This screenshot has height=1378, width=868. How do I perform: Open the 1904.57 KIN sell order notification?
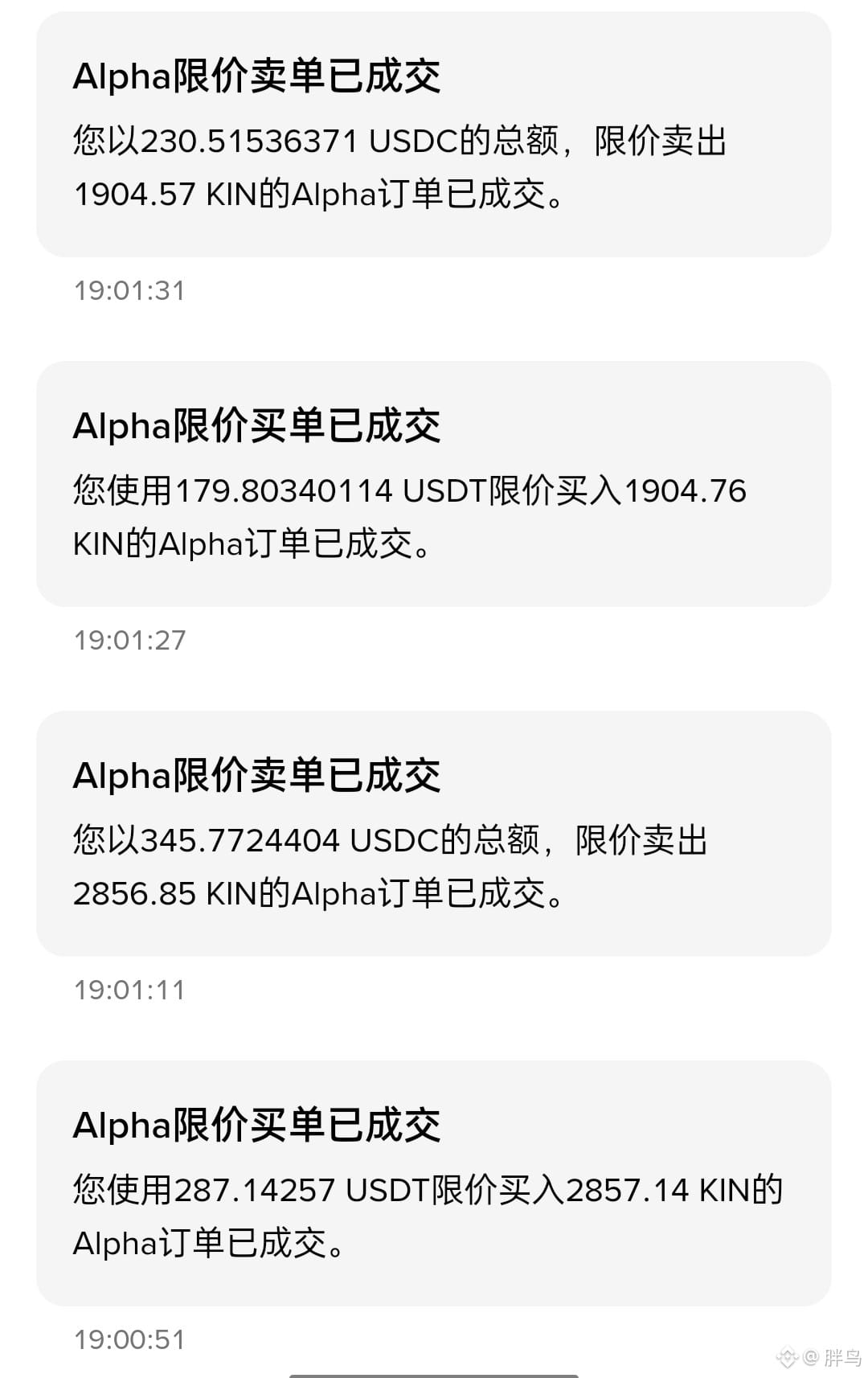pyautogui.click(x=434, y=135)
